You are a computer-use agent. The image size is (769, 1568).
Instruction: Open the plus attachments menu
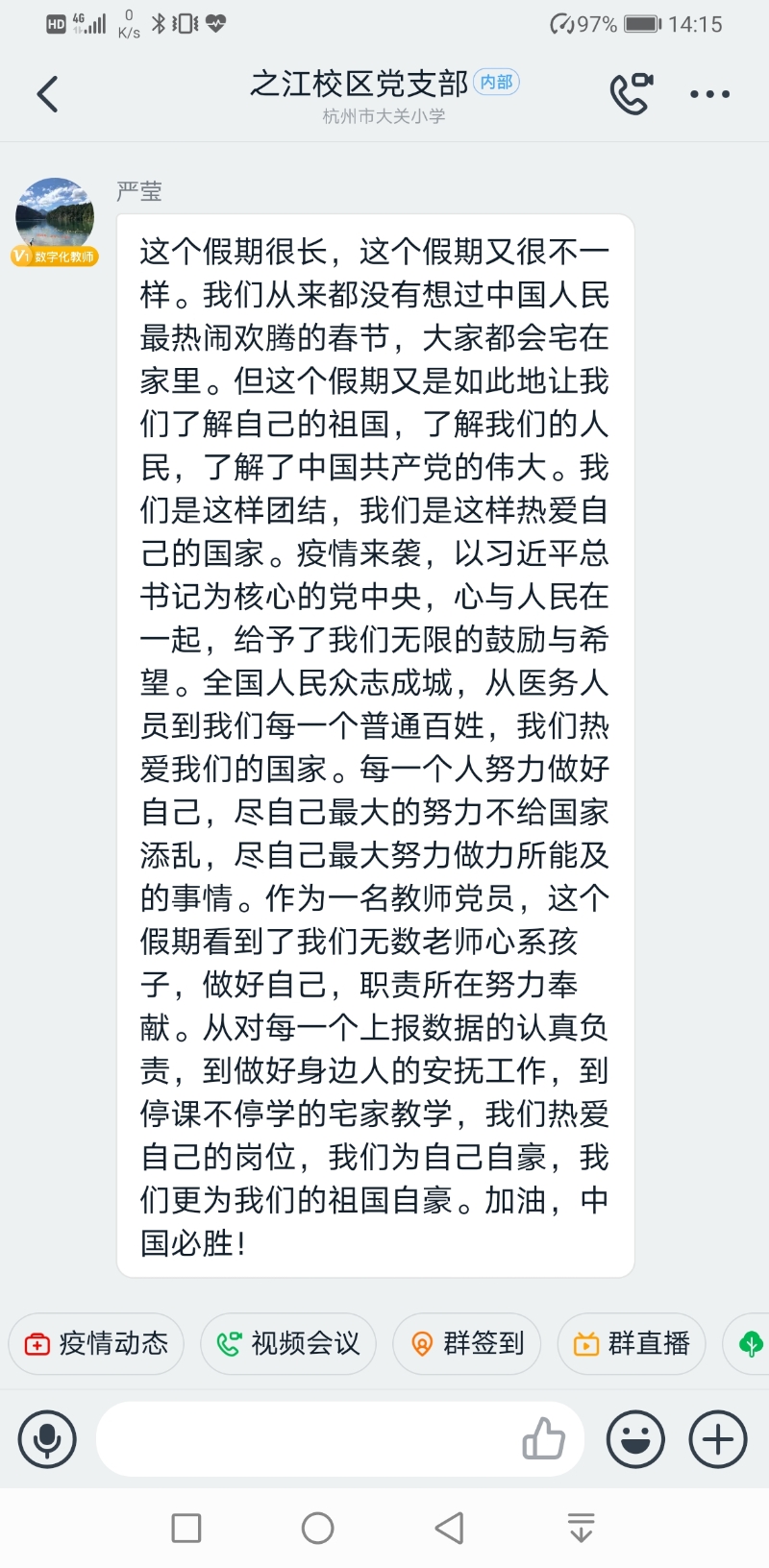click(718, 1438)
